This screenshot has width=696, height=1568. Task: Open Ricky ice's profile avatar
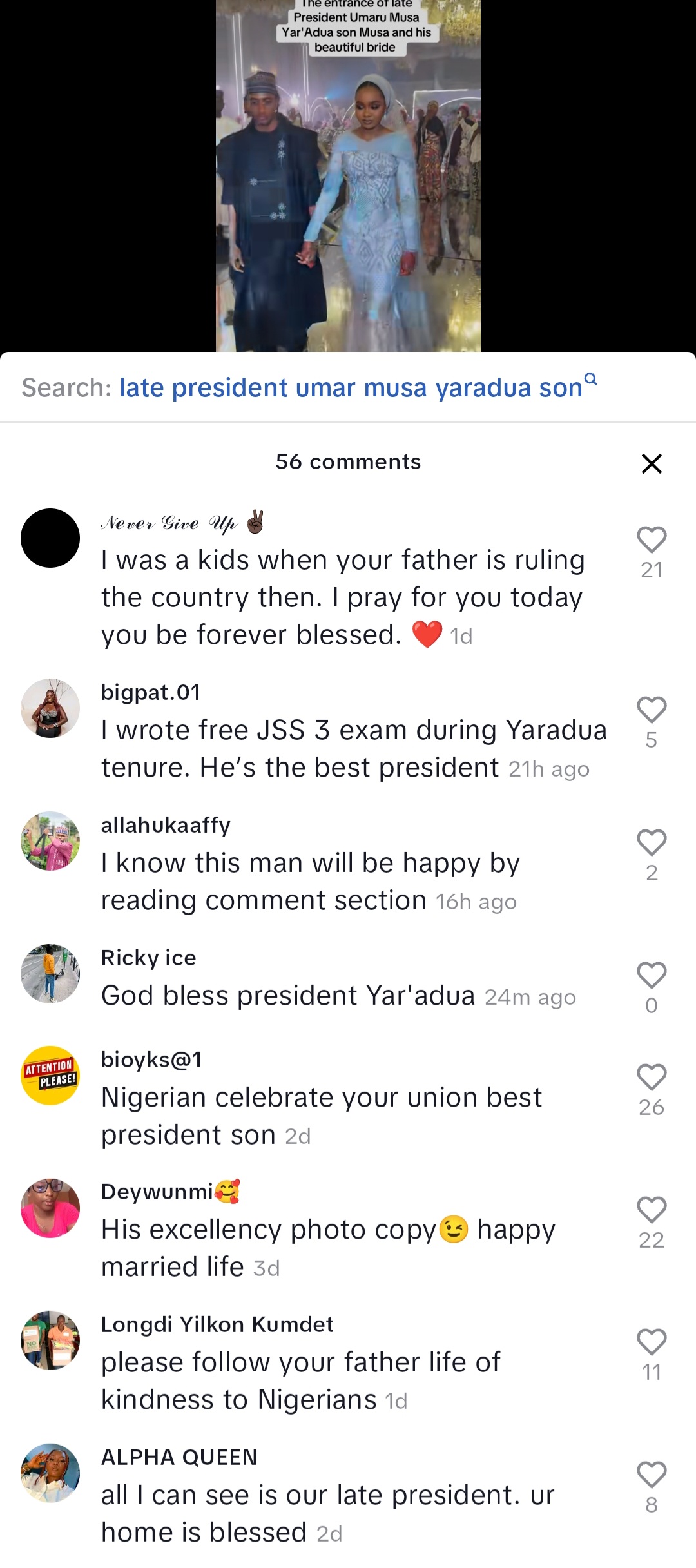[50, 974]
